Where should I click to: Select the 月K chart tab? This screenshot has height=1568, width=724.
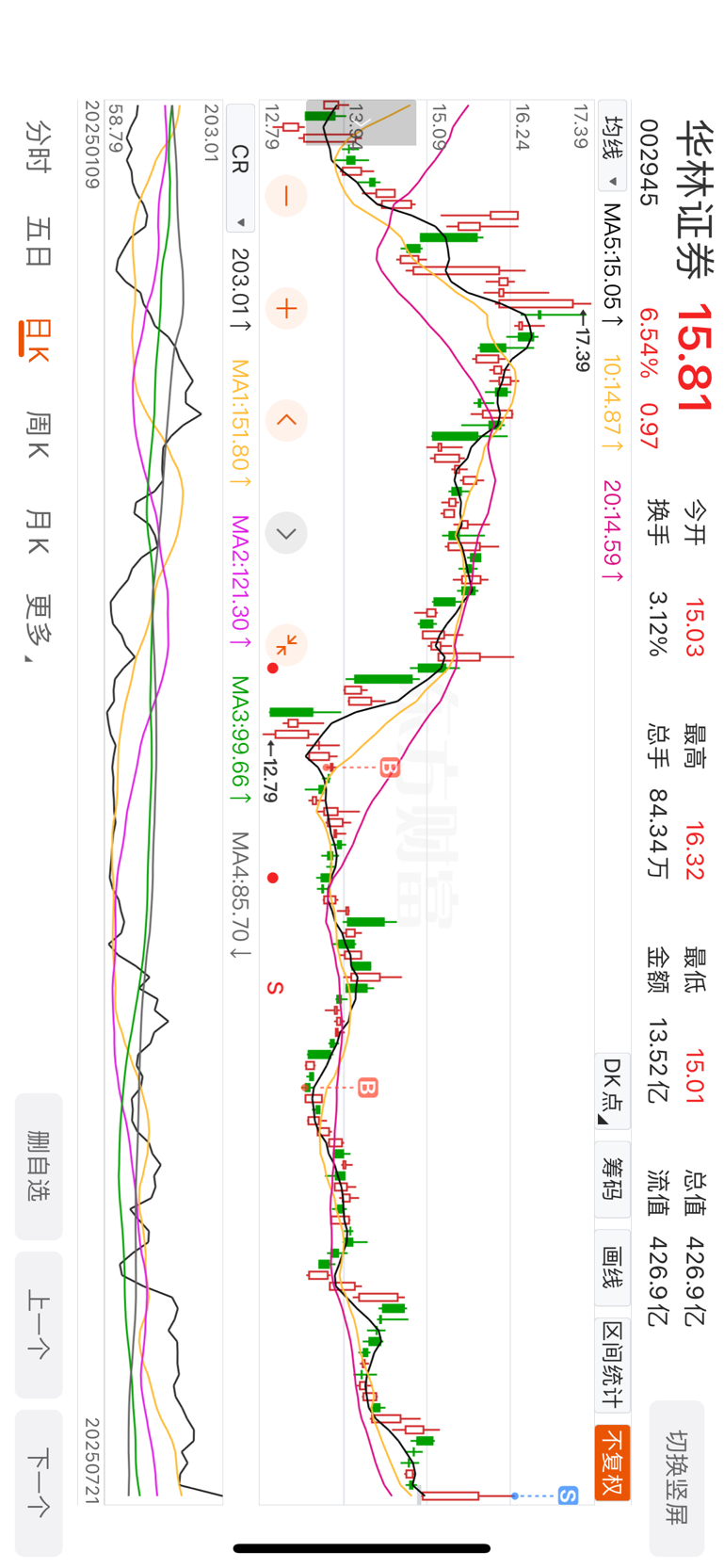[38, 531]
